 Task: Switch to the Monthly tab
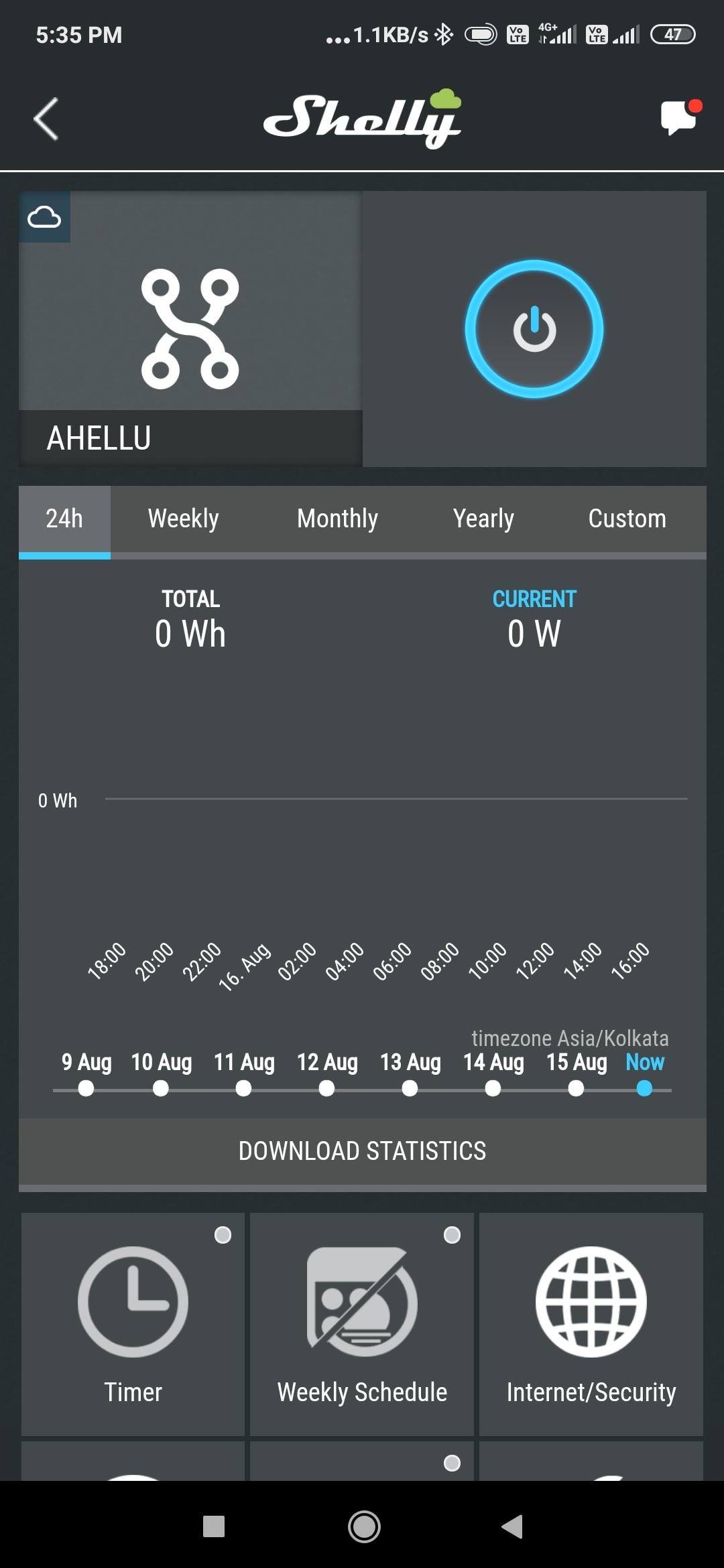click(337, 519)
